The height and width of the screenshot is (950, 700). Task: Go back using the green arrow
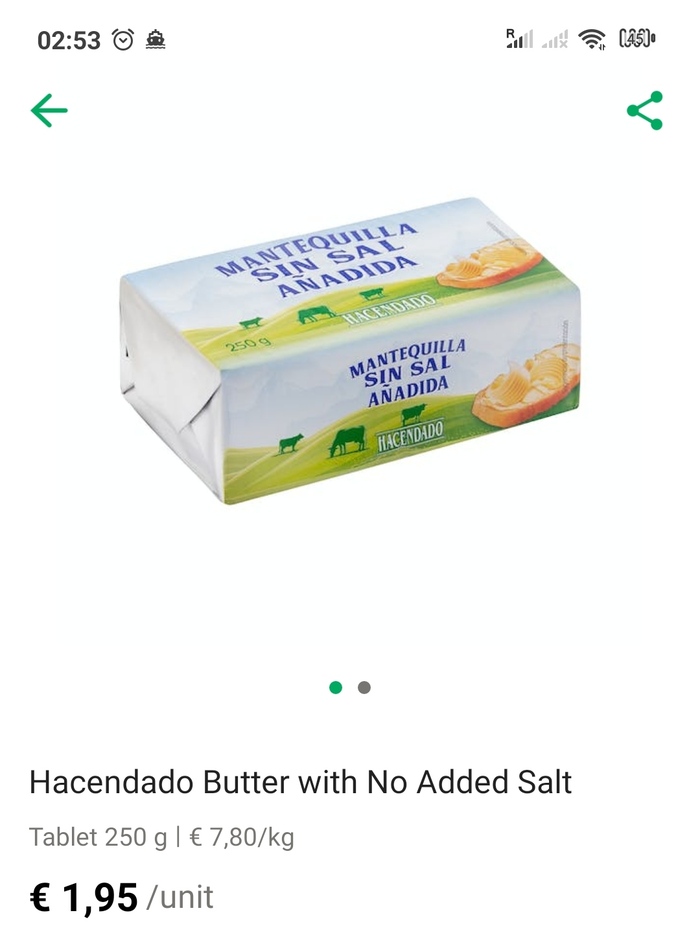(49, 111)
